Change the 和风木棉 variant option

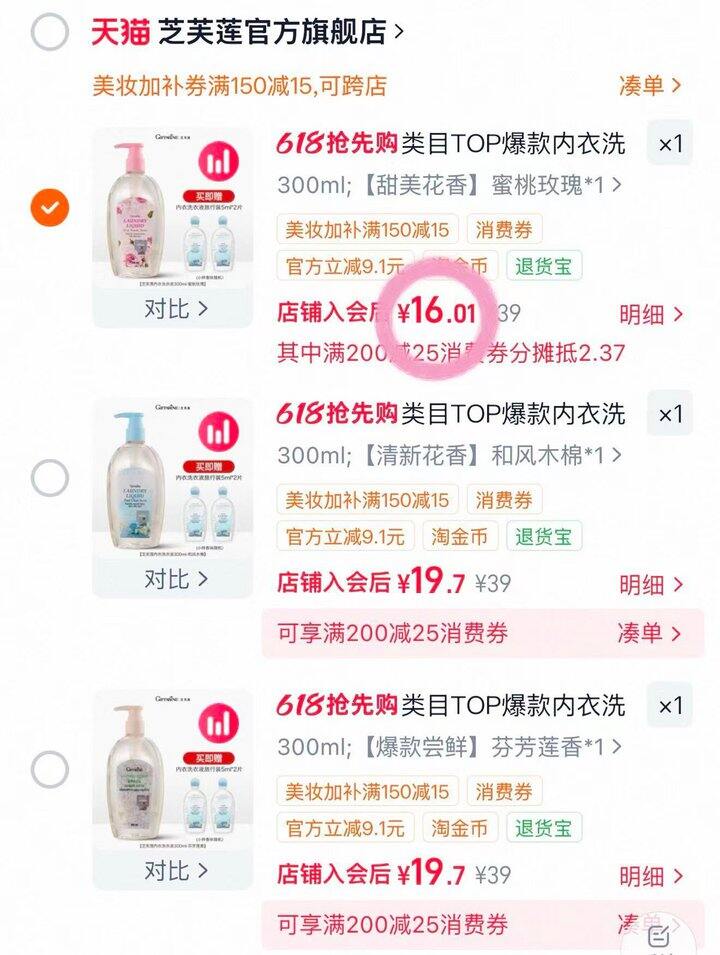pos(450,456)
